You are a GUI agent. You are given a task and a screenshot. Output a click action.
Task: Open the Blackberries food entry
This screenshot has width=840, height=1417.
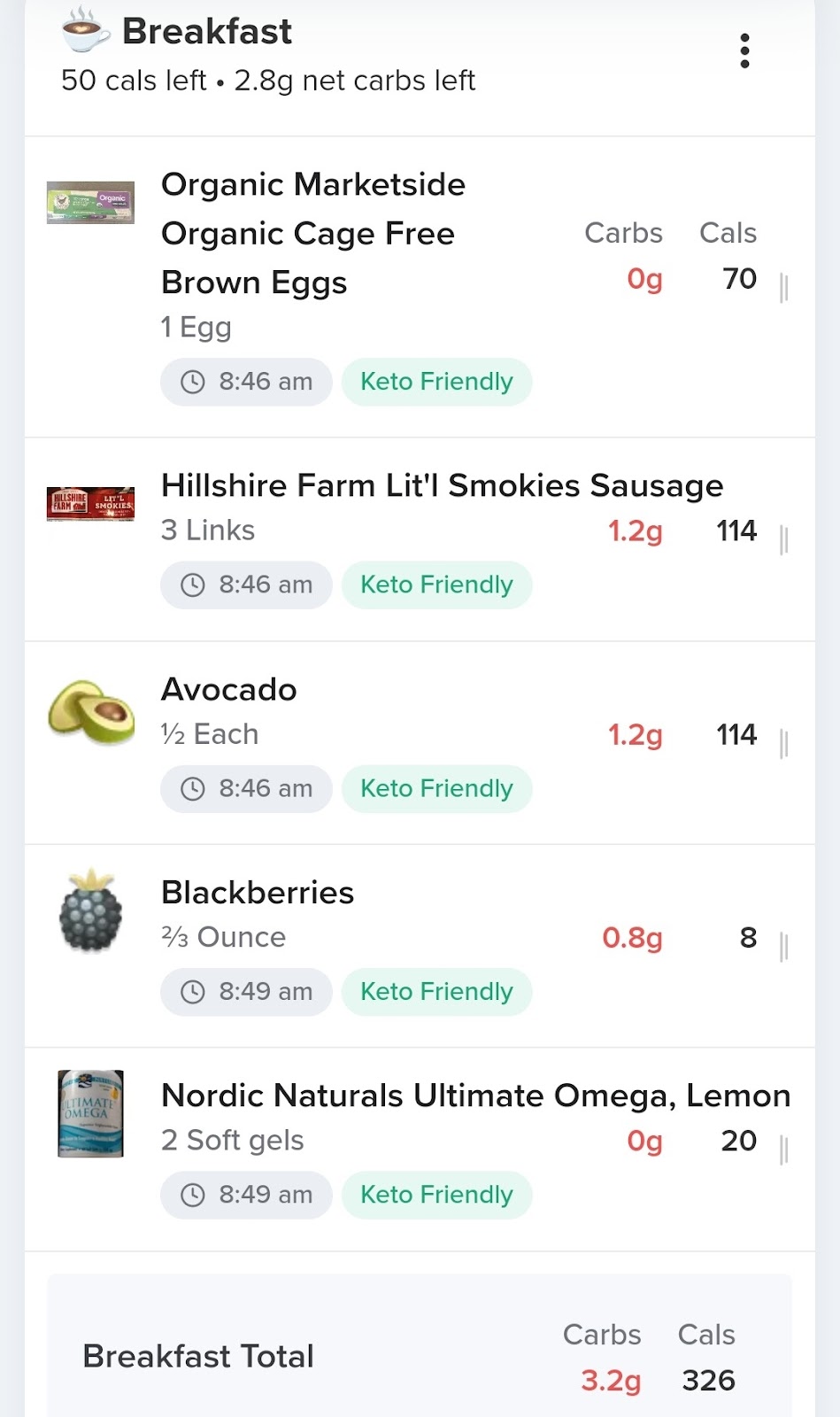420,947
